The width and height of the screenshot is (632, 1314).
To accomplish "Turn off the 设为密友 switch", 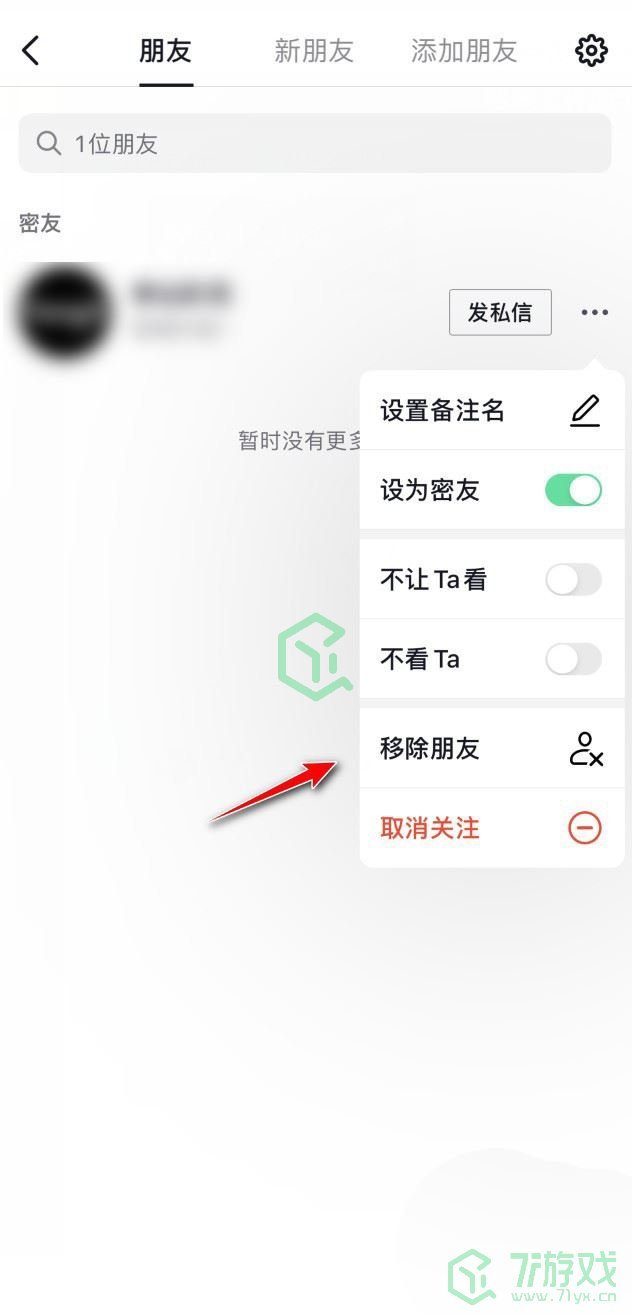I will pos(573,490).
